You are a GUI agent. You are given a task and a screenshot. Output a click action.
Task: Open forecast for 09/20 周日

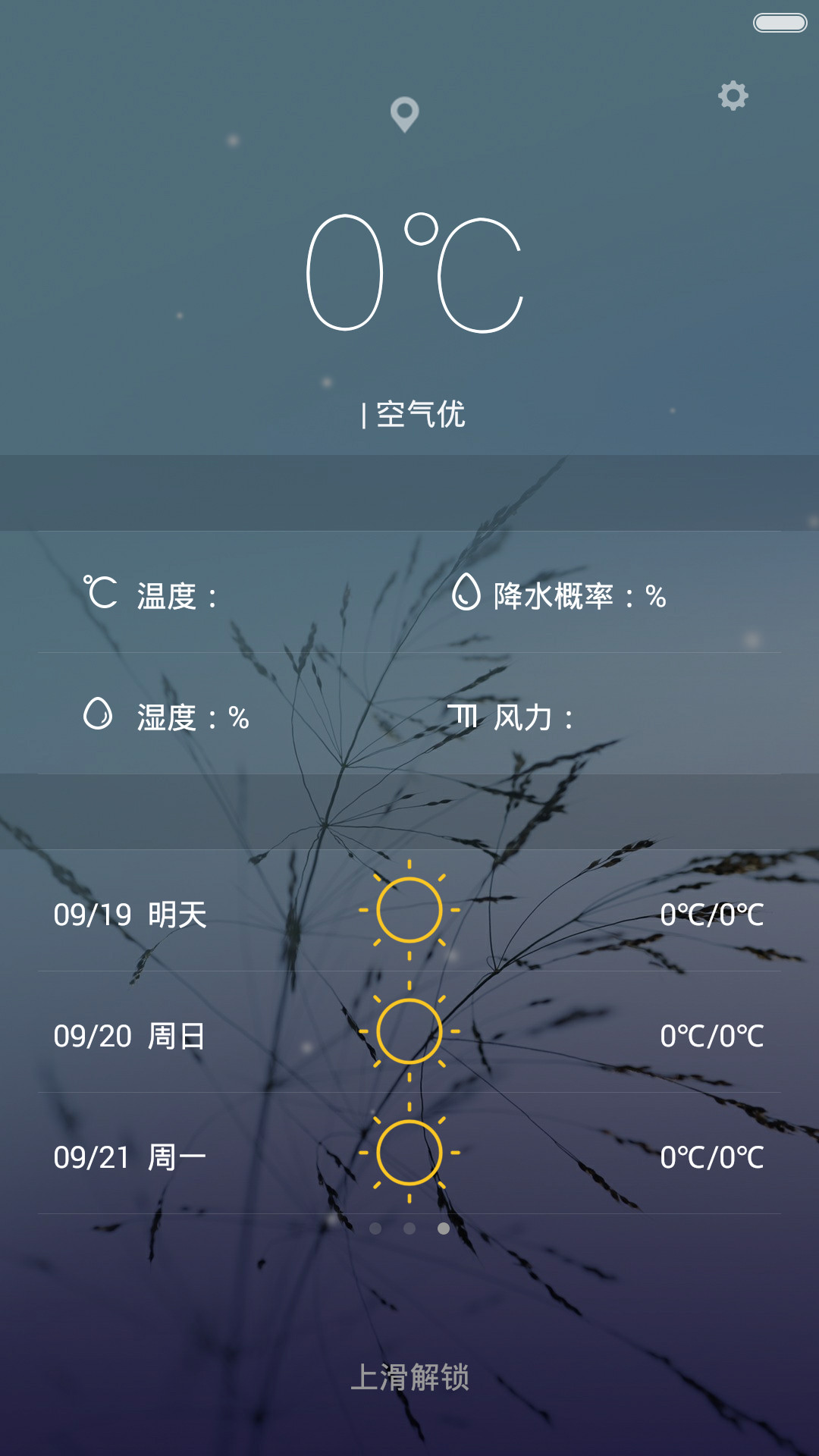(409, 1032)
